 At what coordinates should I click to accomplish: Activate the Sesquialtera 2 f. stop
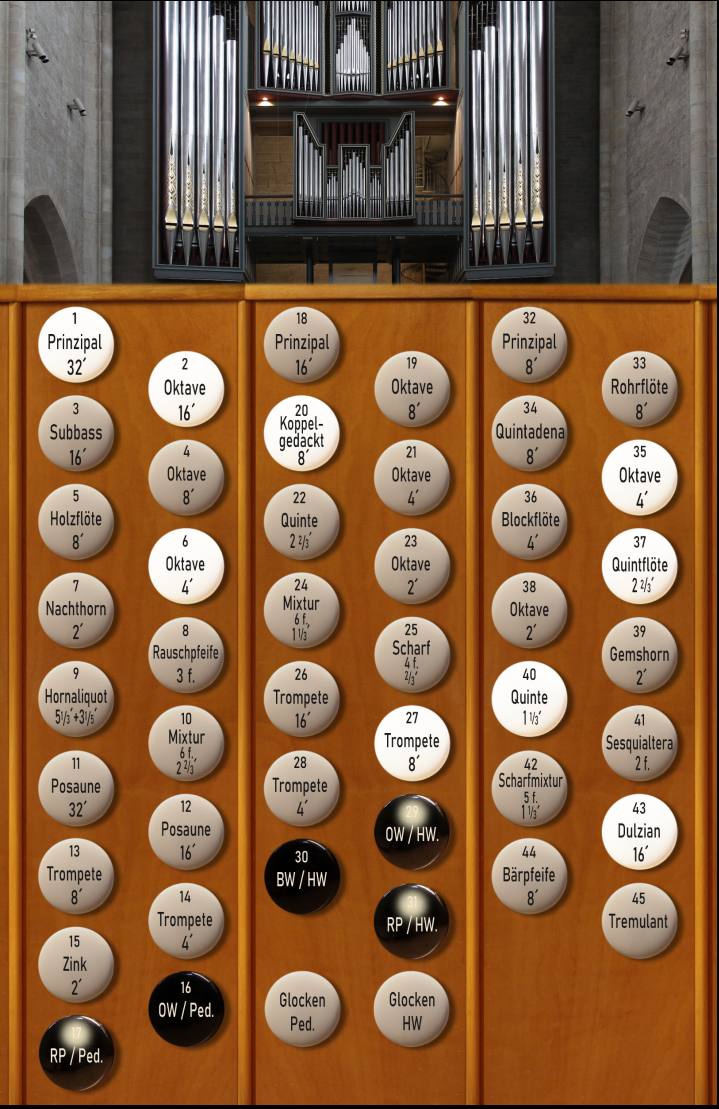click(640, 743)
